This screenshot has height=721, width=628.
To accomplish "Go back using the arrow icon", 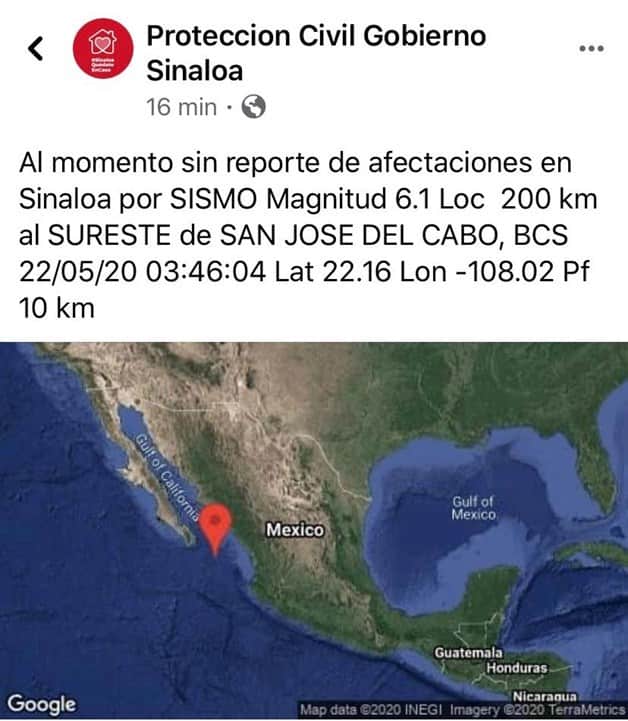I will click(37, 48).
